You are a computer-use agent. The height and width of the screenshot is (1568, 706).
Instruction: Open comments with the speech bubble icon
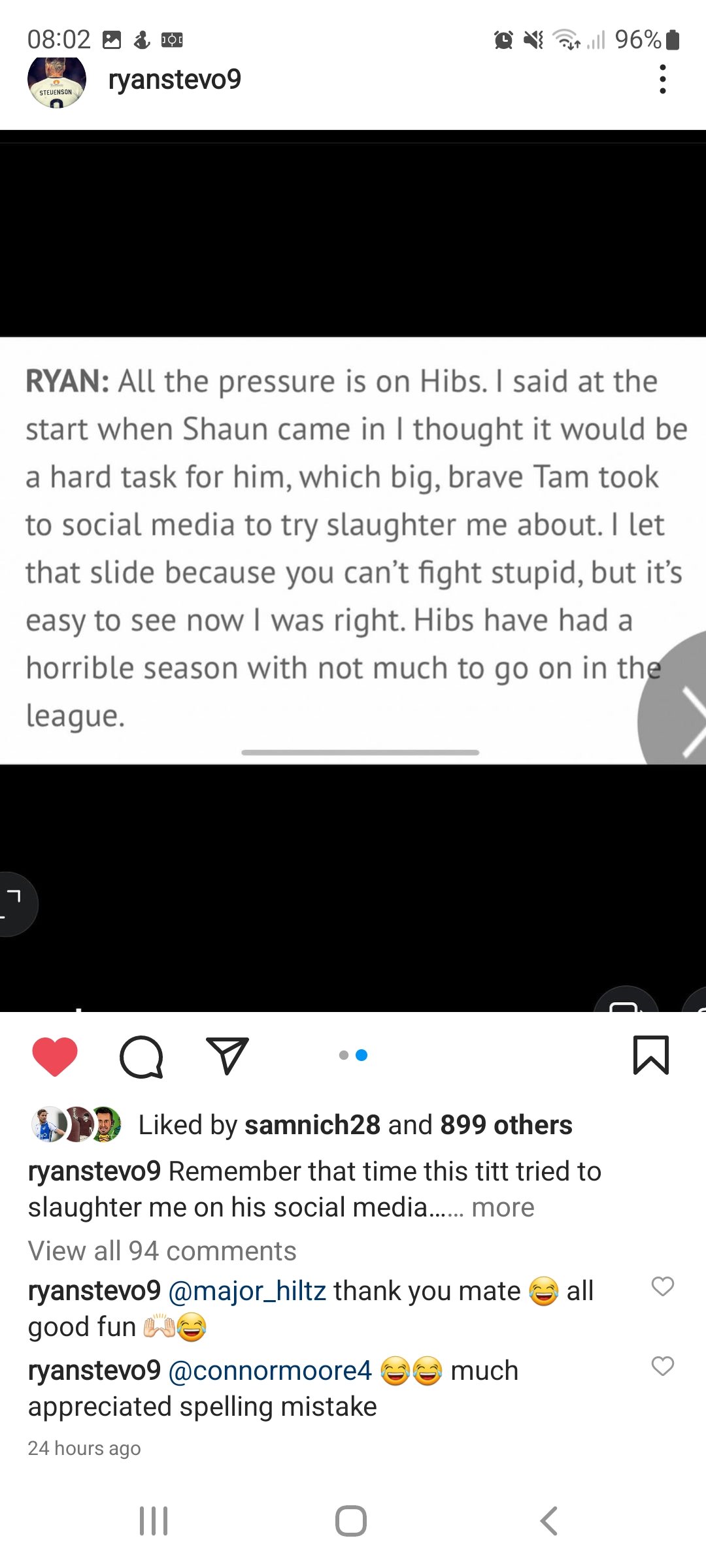141,1056
